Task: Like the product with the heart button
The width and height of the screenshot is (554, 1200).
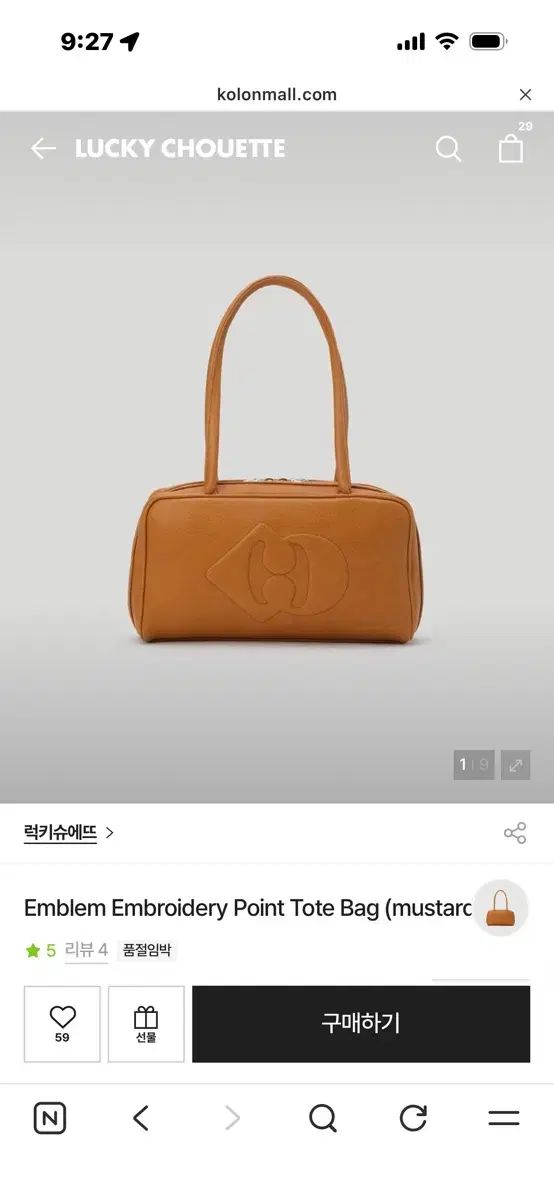Action: [x=62, y=1024]
